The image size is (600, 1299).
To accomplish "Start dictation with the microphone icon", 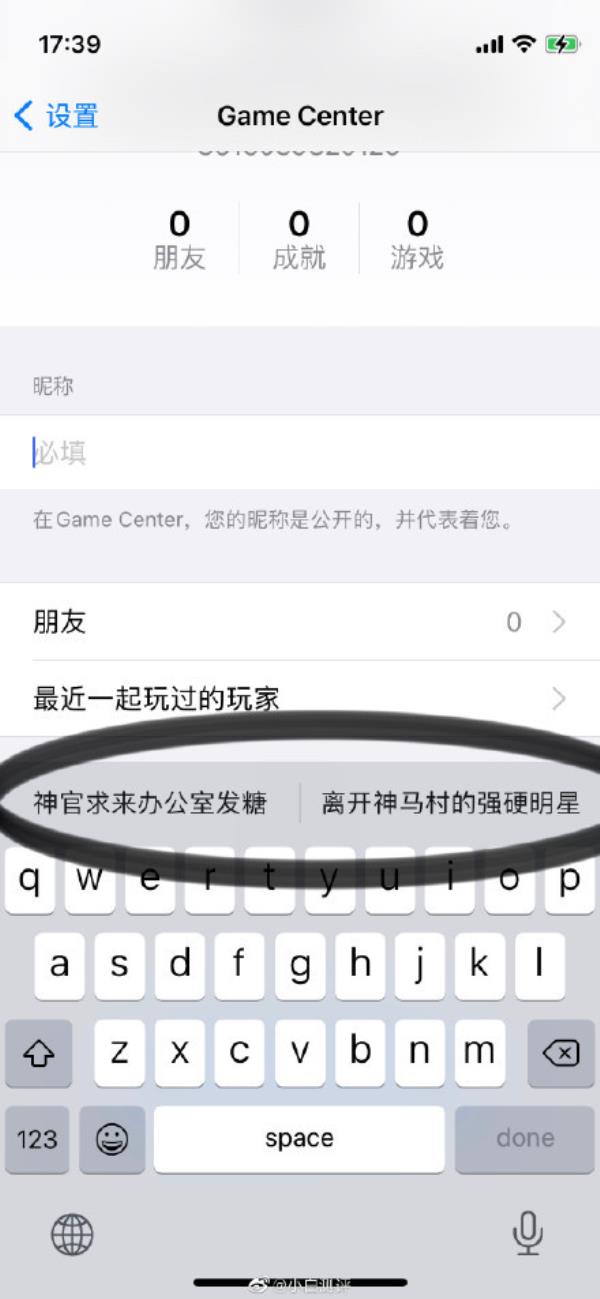I will tap(528, 1233).
